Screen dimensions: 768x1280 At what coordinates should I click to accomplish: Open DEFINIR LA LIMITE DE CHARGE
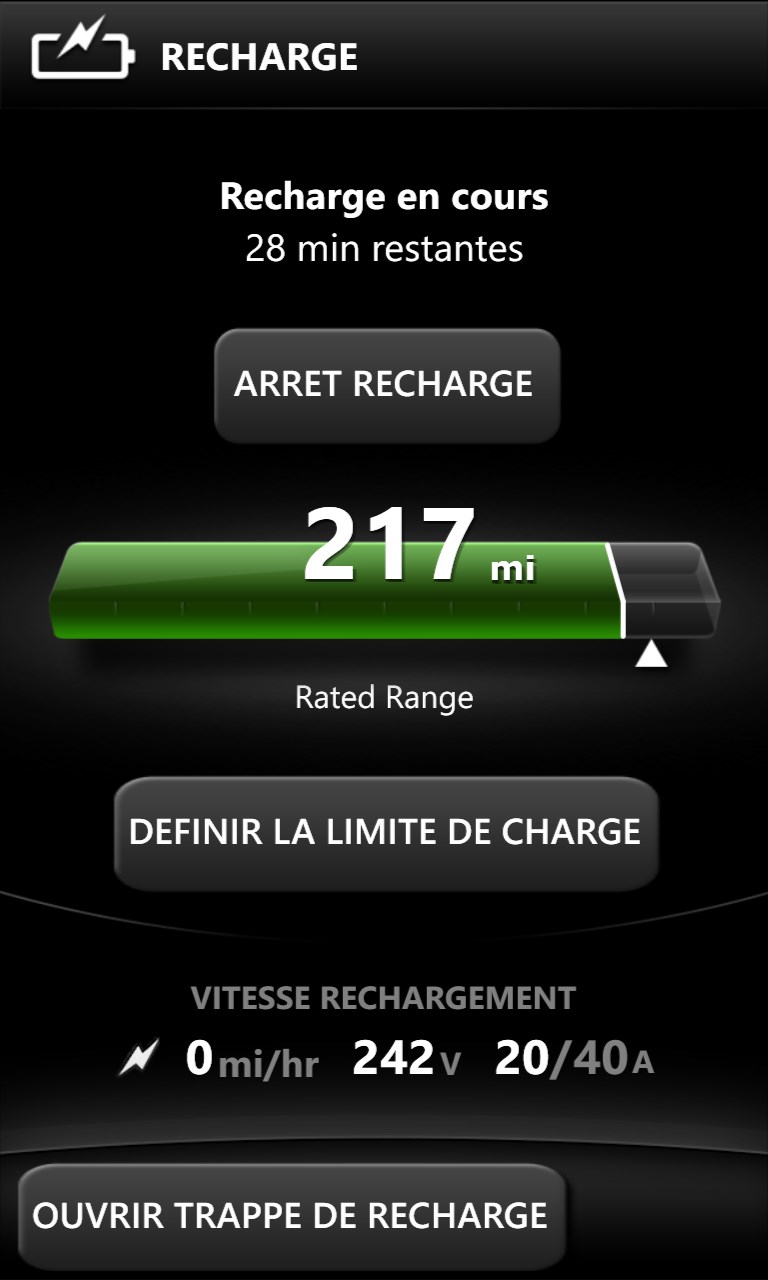click(384, 831)
